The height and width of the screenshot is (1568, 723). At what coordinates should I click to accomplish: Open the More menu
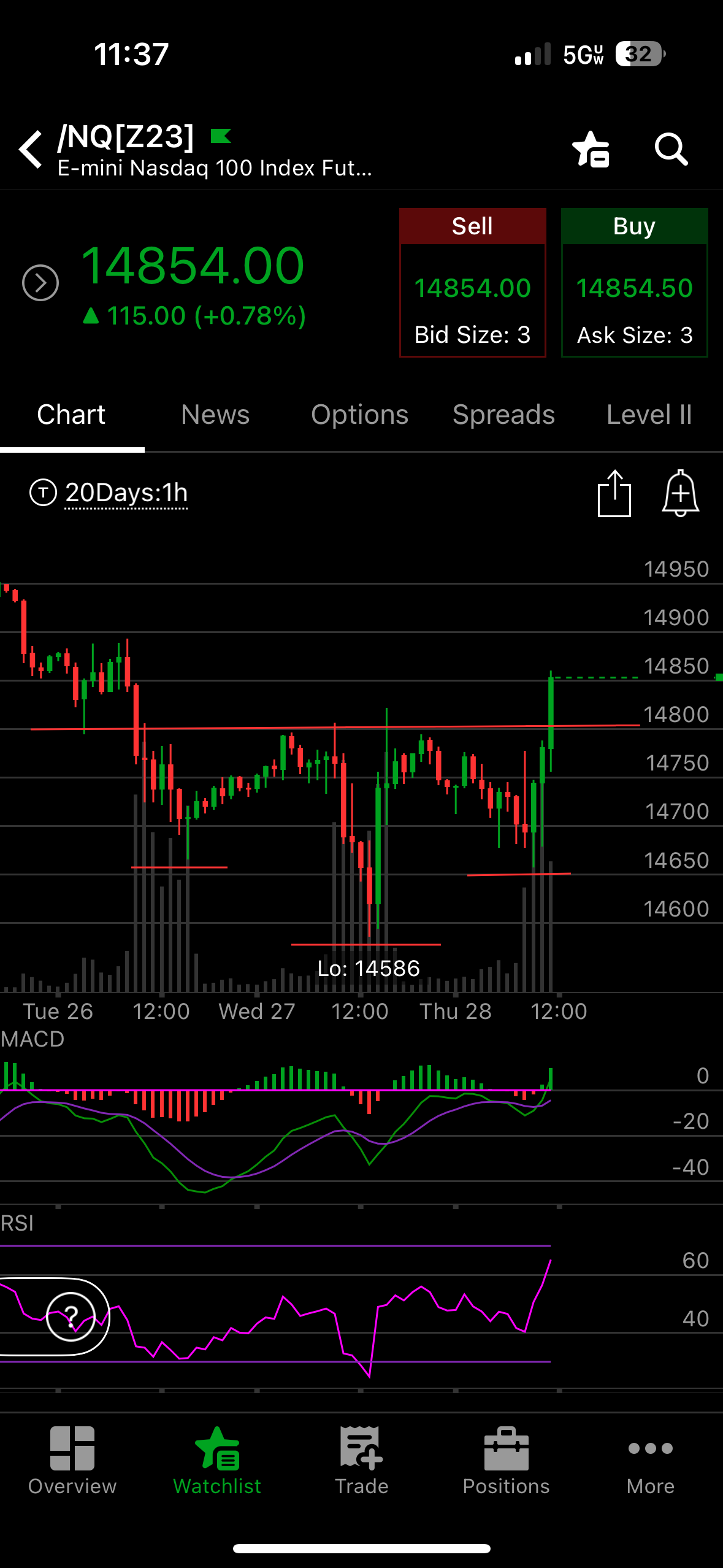point(651,1461)
